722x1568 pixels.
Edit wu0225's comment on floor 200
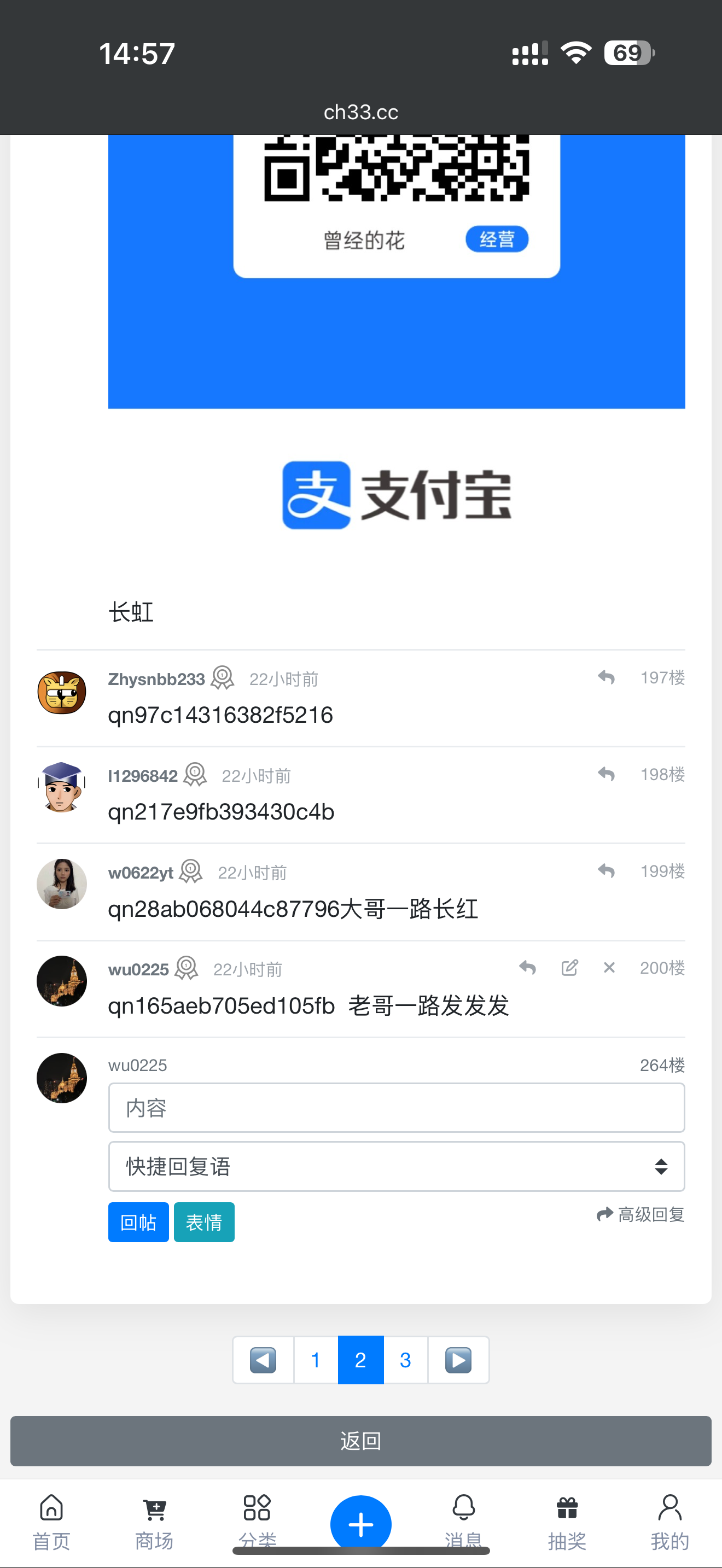pos(570,968)
